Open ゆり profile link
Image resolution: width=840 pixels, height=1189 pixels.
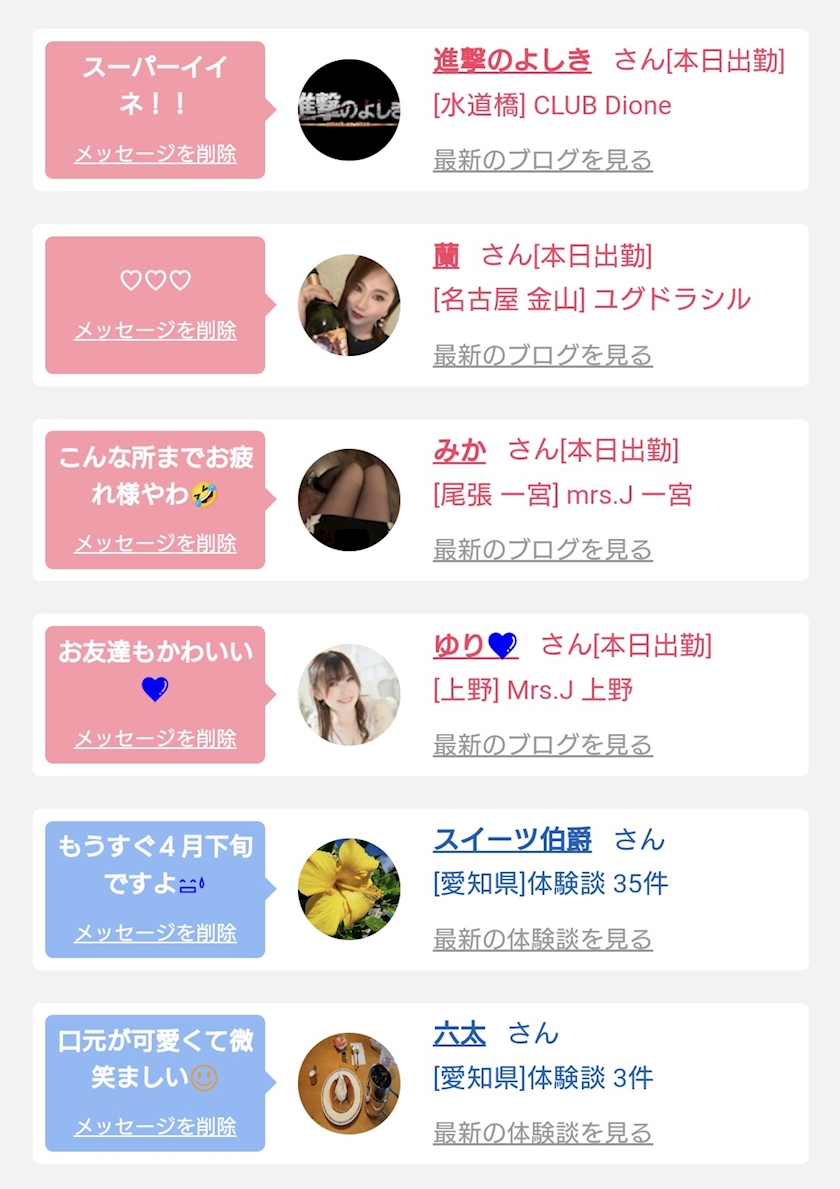(475, 645)
